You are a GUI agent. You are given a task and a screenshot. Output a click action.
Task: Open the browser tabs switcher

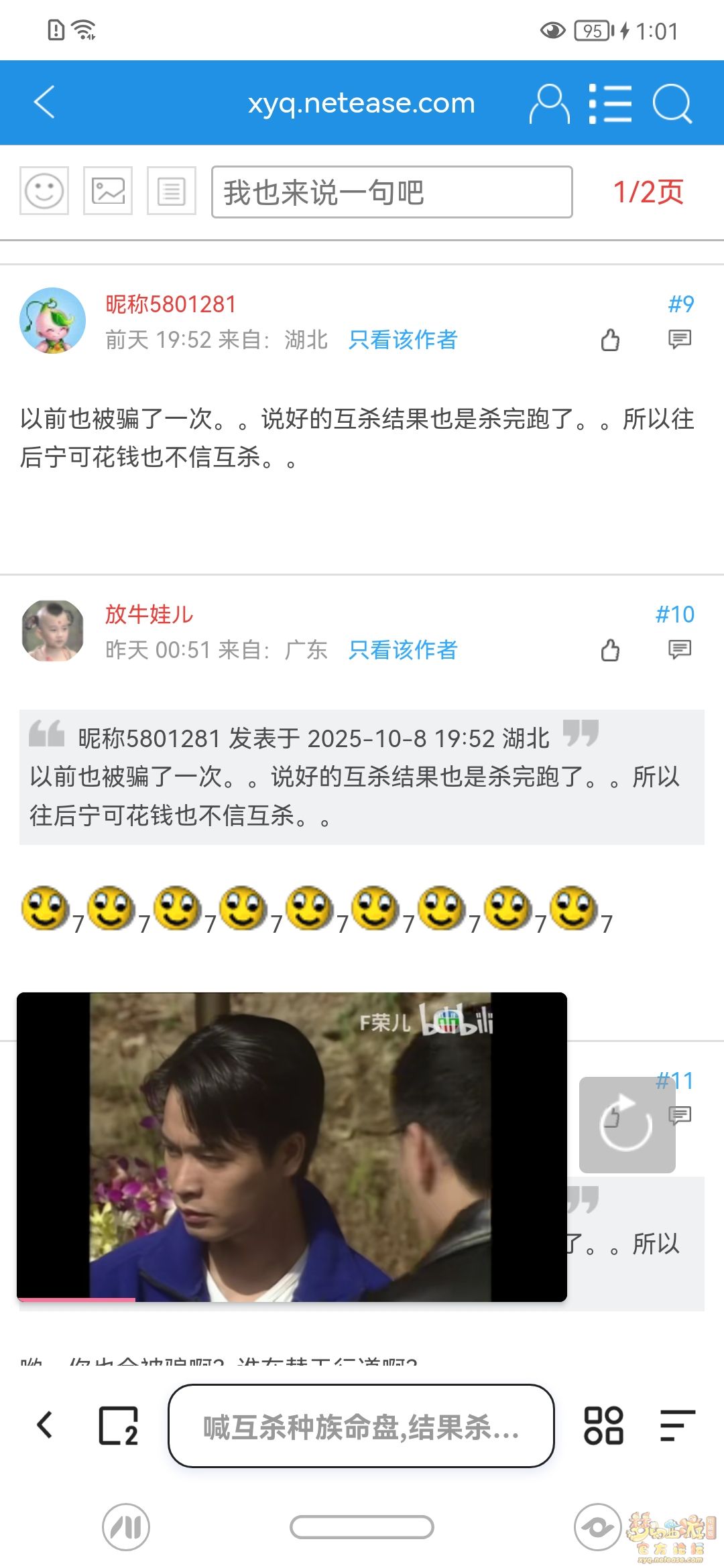[119, 1425]
